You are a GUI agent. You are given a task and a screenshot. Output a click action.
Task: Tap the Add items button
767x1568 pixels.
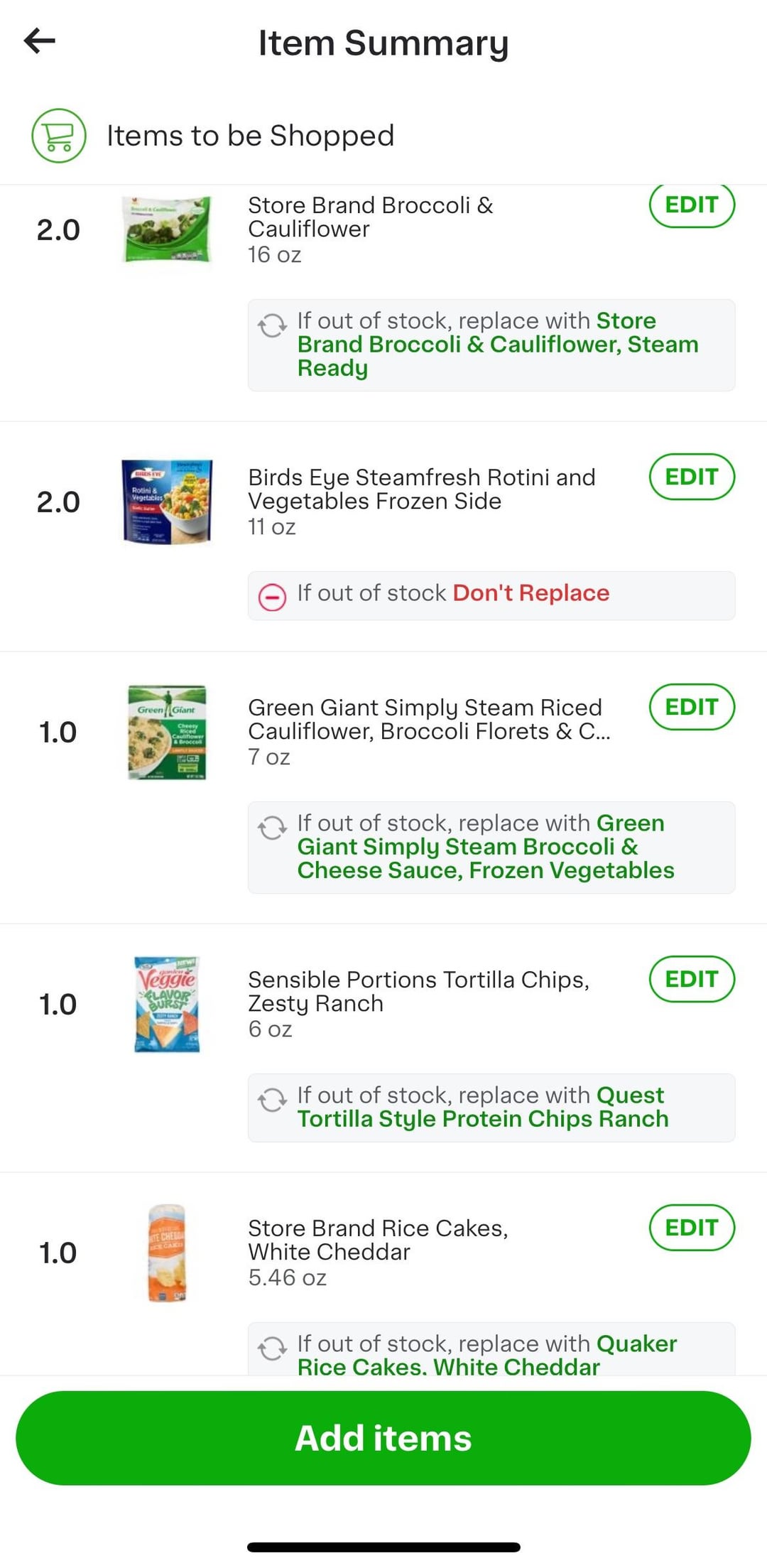[x=383, y=1438]
